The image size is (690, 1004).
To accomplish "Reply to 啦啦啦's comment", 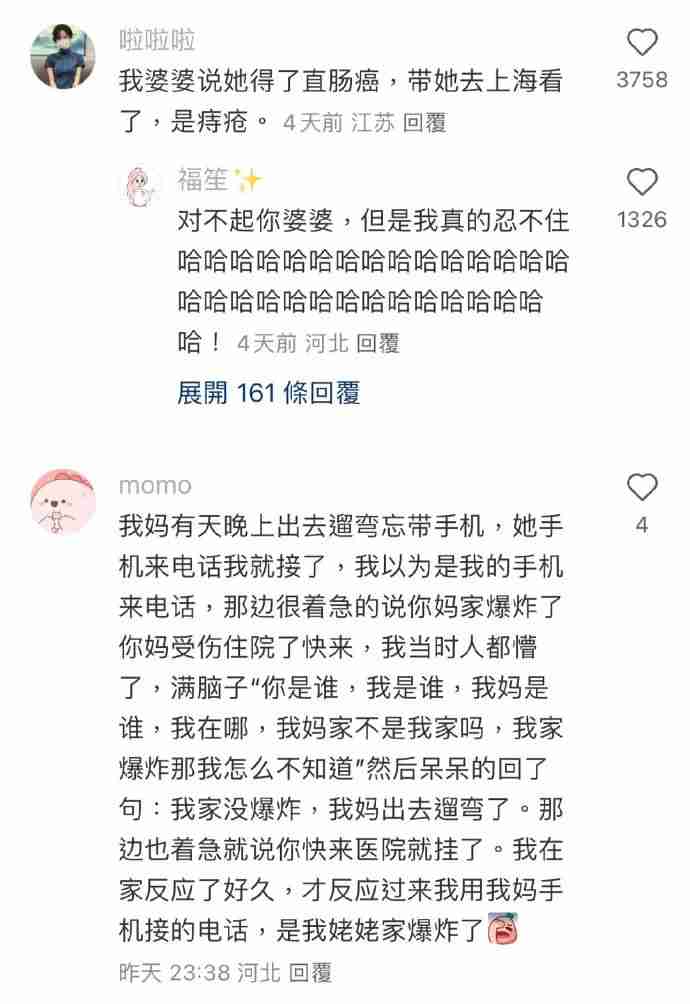I will point(425,123).
